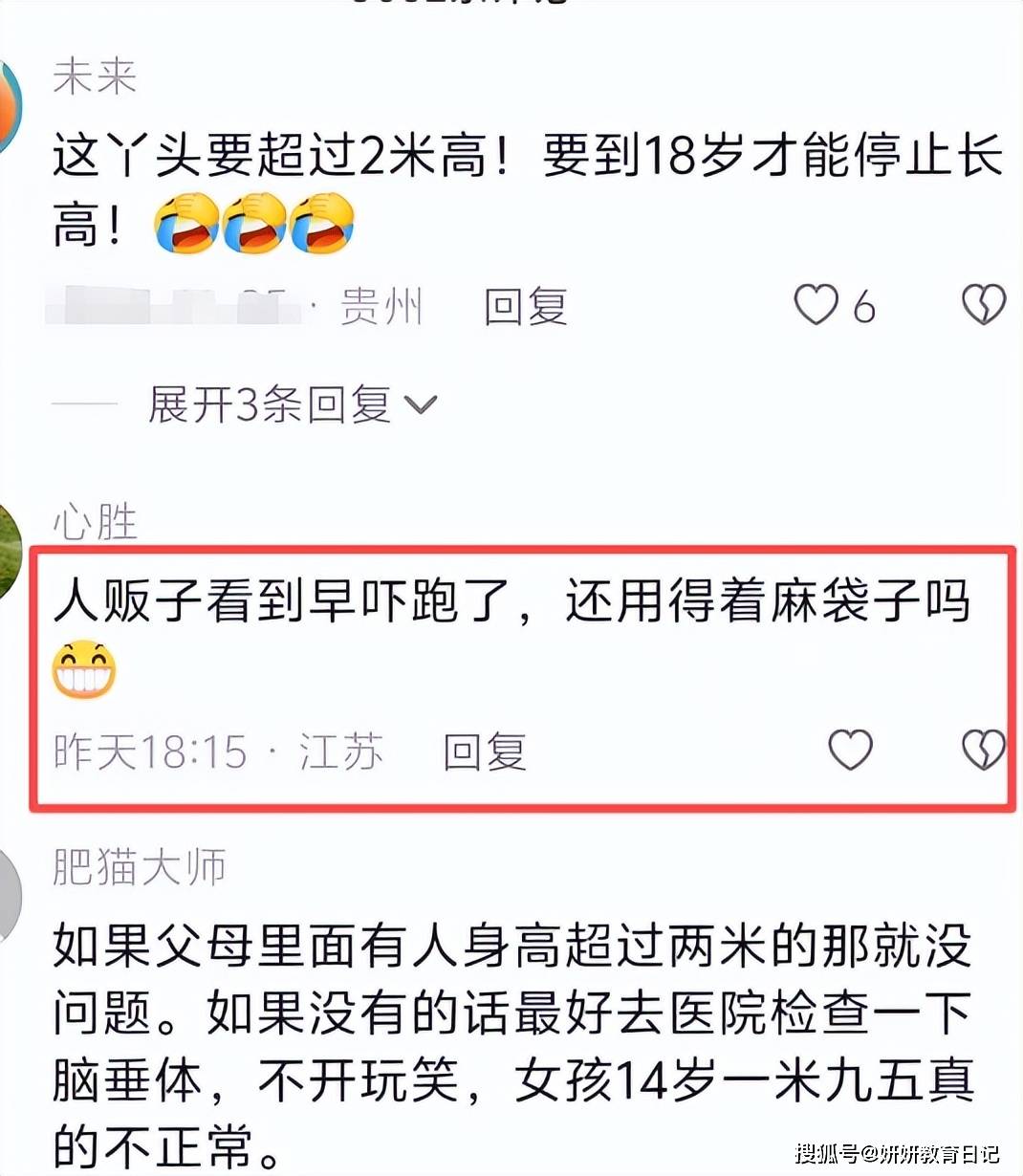The width and height of the screenshot is (1023, 1176).
Task: Open 心胜's profile from username
Action: 95,522
